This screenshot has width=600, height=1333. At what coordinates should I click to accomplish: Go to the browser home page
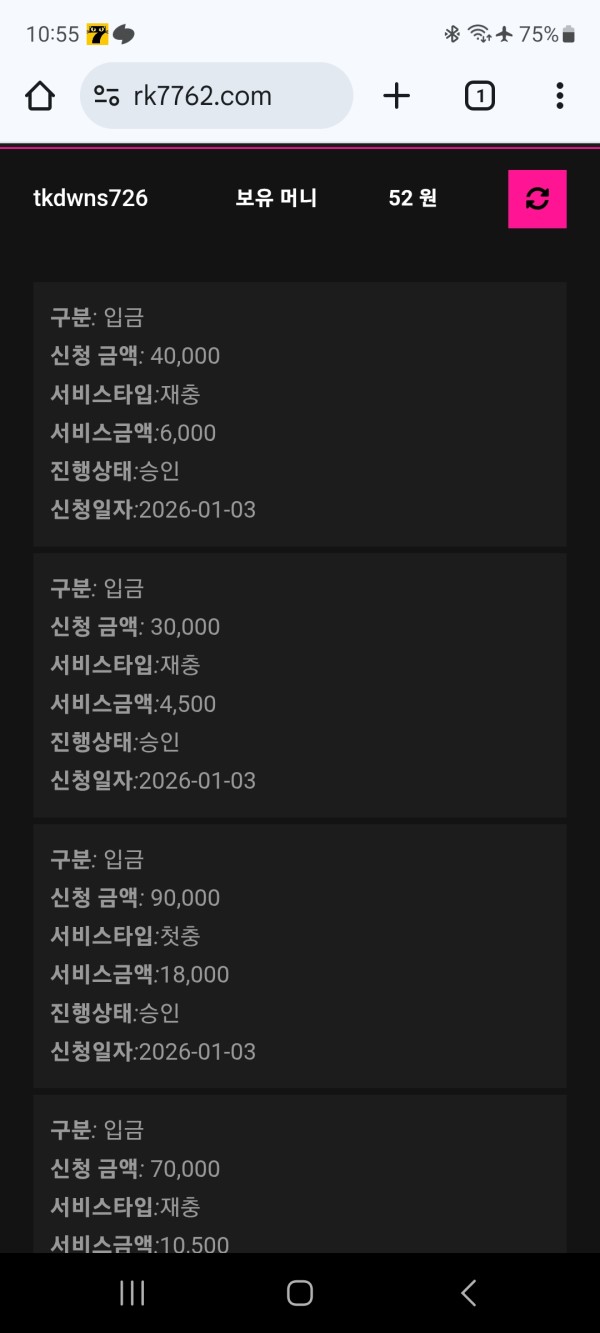[40, 96]
